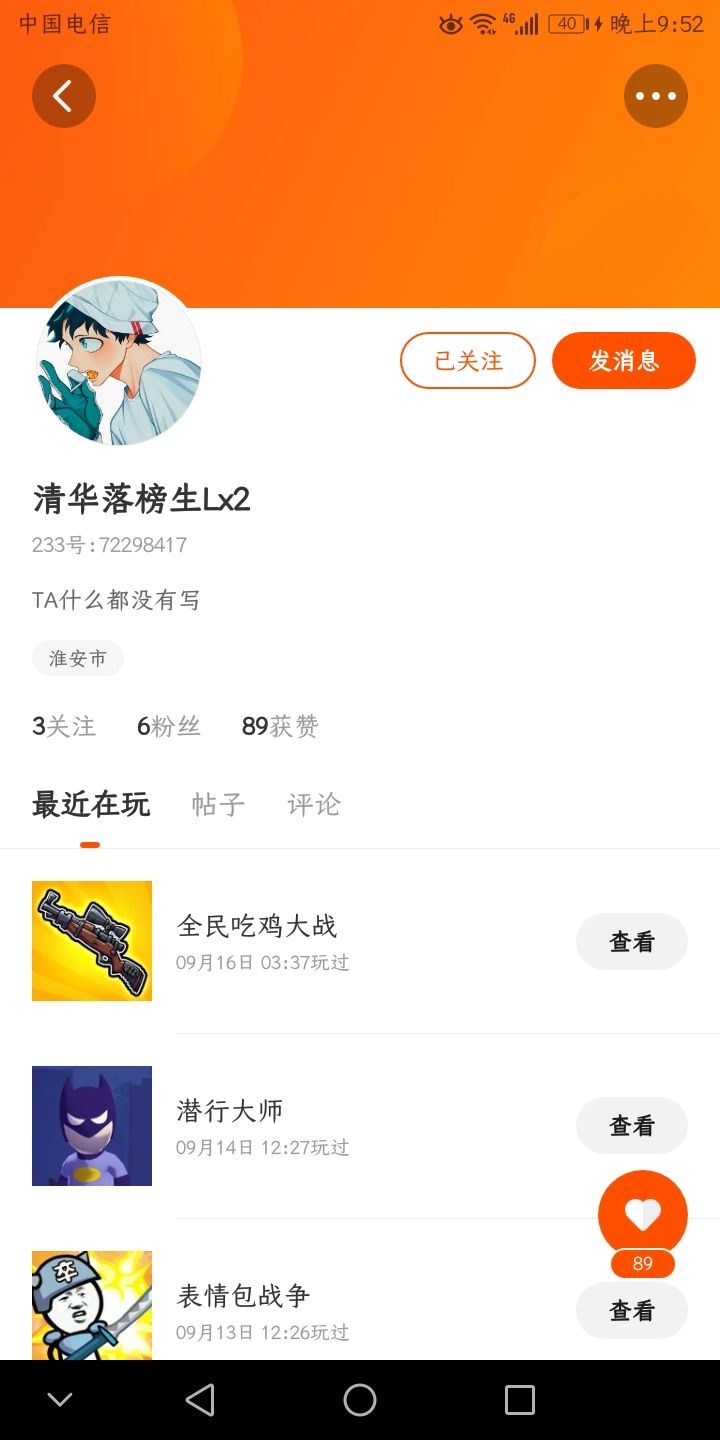Open the 表情包战争 game icon

coord(92,1305)
